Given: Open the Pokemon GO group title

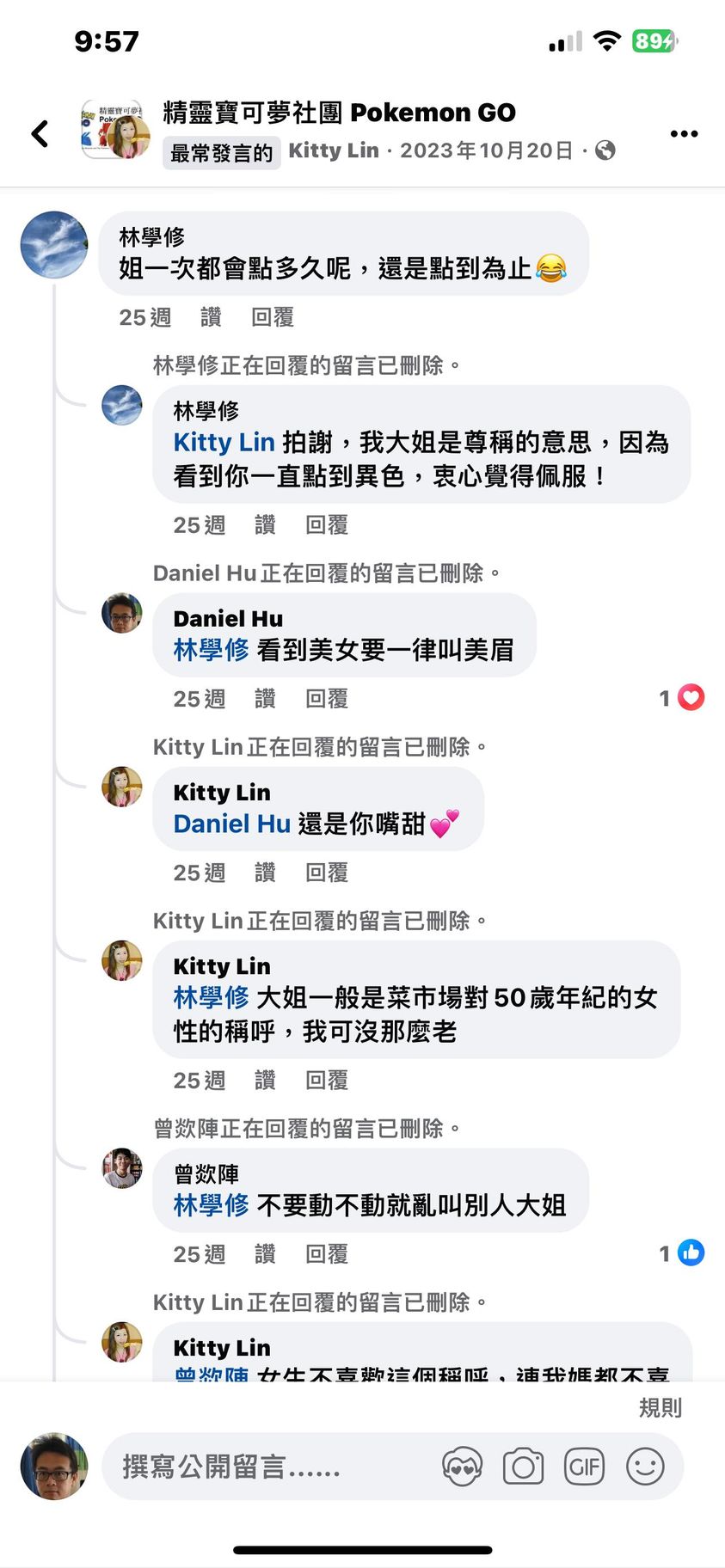Looking at the screenshot, I should coord(339,113).
